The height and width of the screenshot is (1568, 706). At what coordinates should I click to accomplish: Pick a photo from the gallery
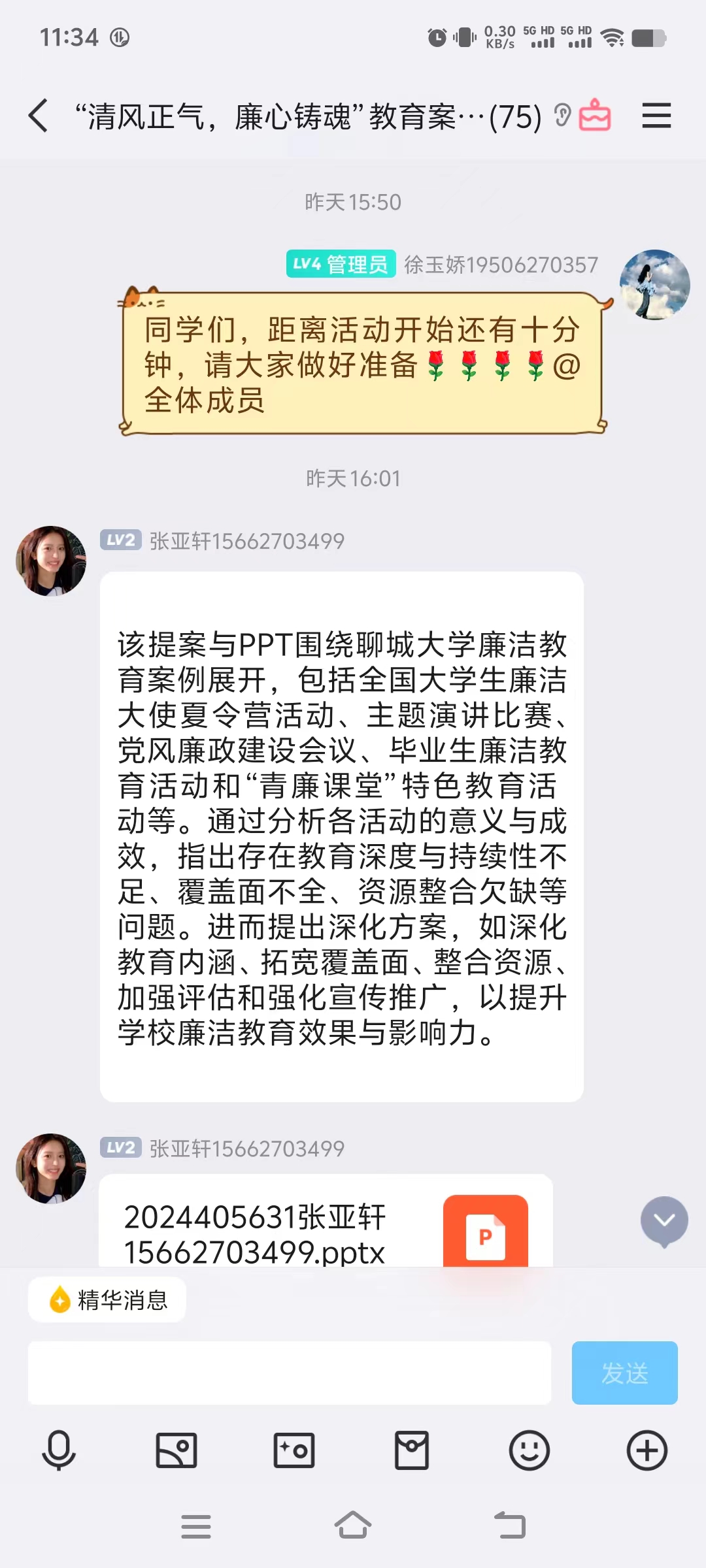click(x=176, y=1450)
